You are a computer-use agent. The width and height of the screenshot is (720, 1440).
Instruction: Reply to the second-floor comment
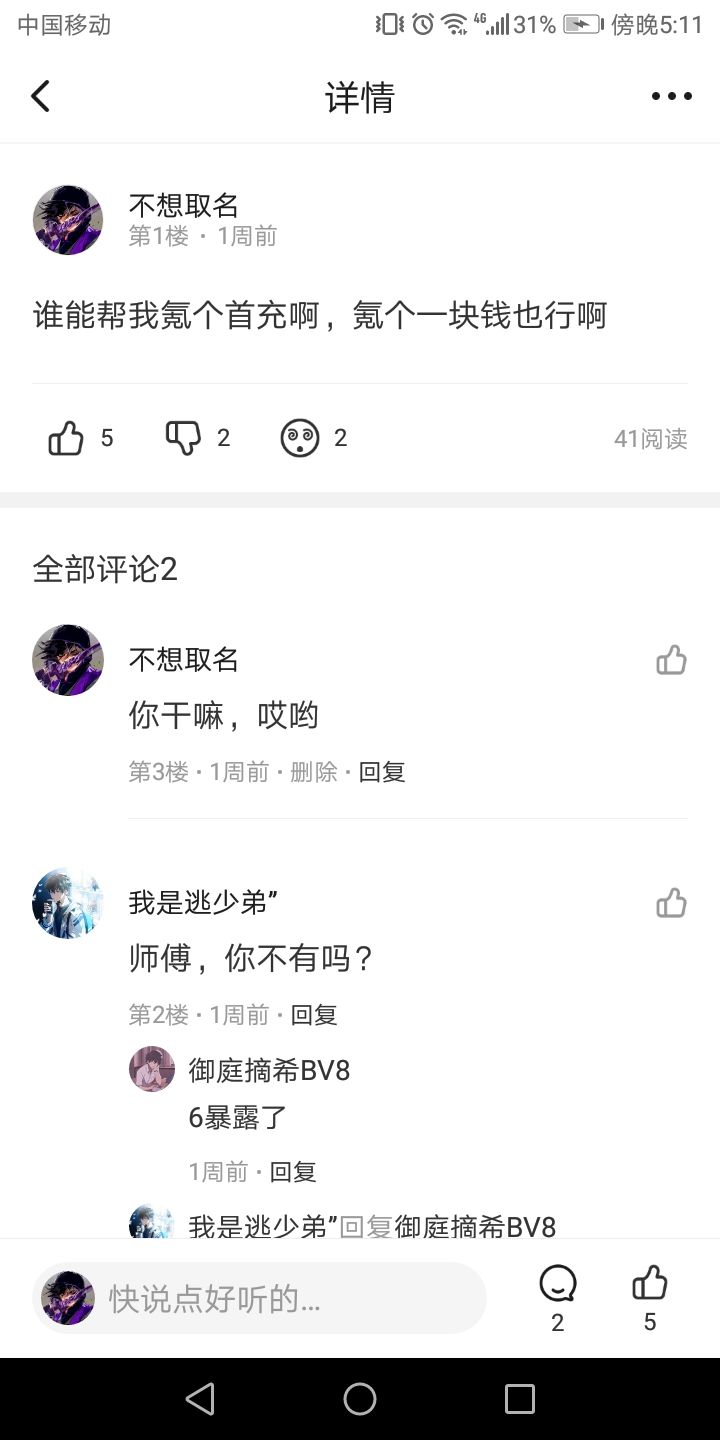[314, 1015]
